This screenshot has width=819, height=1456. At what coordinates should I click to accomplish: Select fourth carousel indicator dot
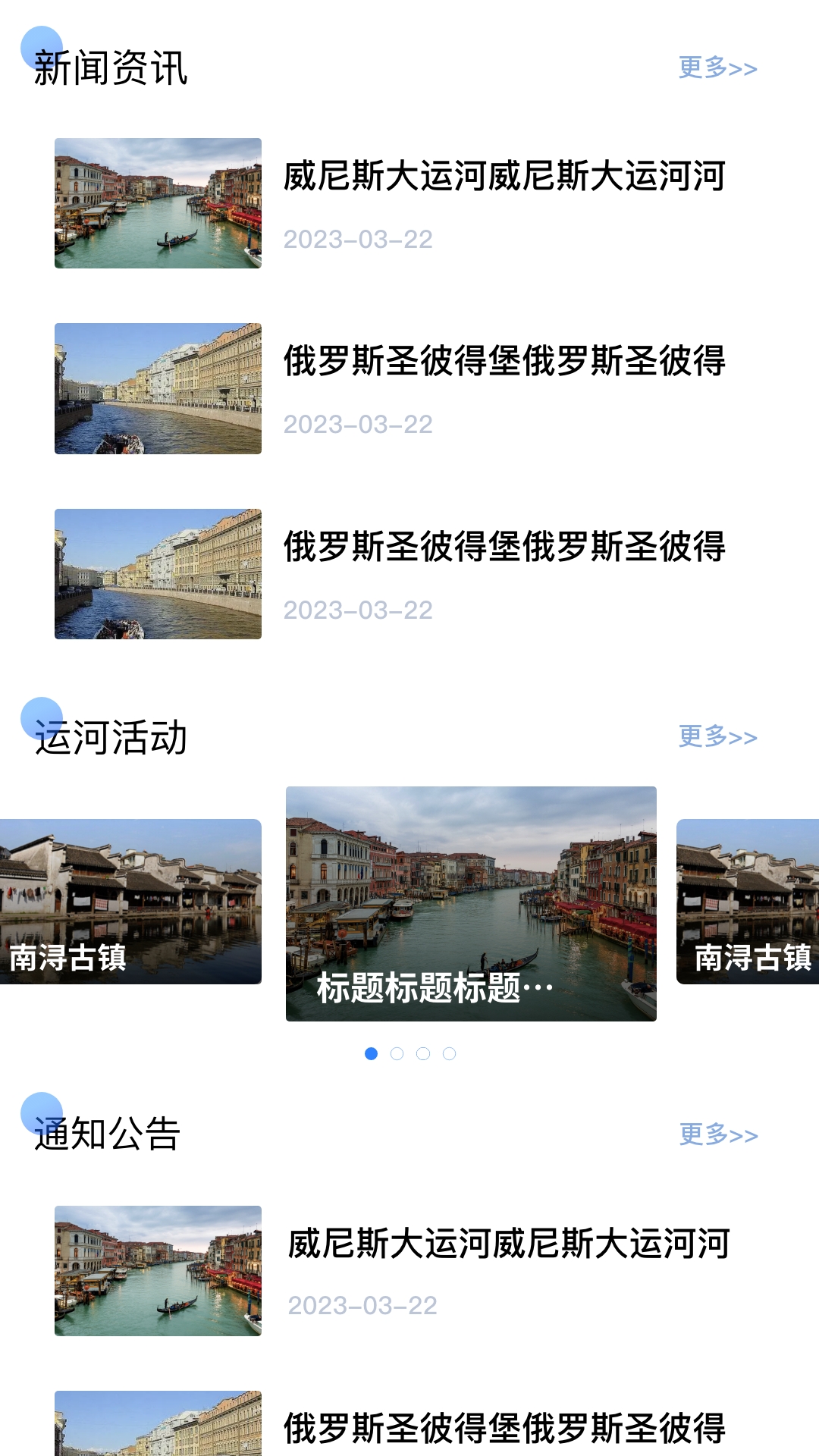(450, 1053)
